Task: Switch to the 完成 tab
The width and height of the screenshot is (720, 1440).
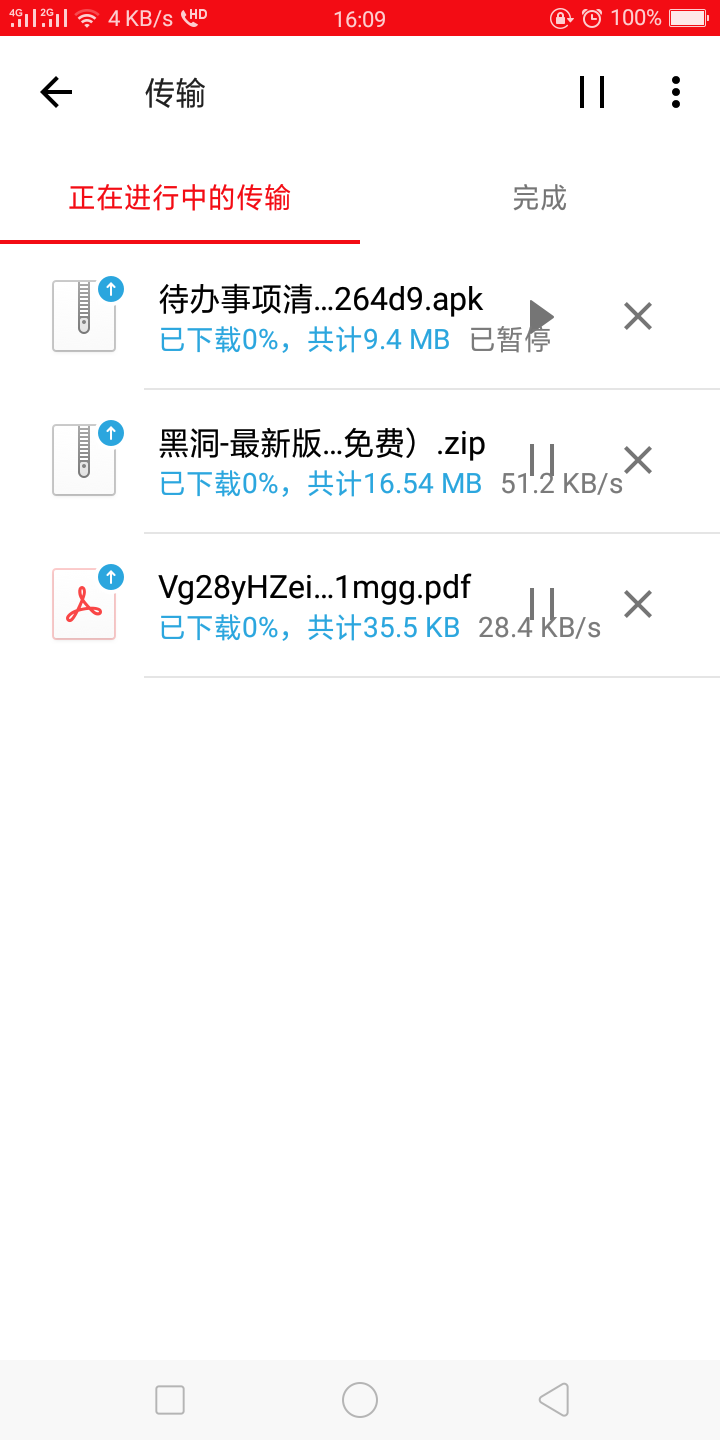Action: pos(539,198)
